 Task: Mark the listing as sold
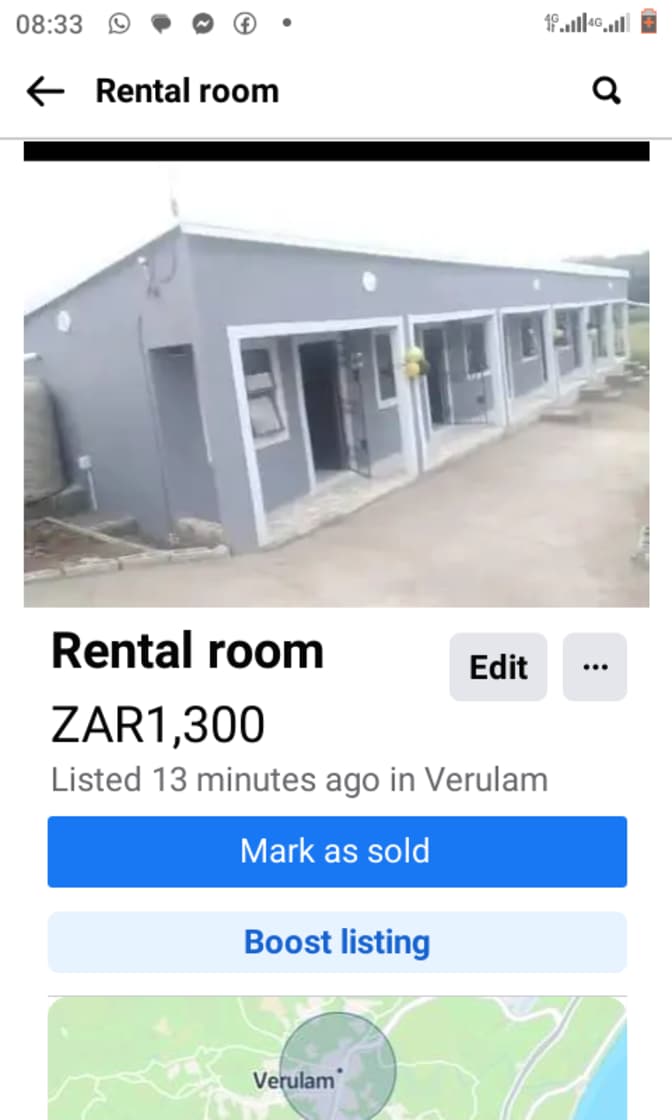coord(337,852)
